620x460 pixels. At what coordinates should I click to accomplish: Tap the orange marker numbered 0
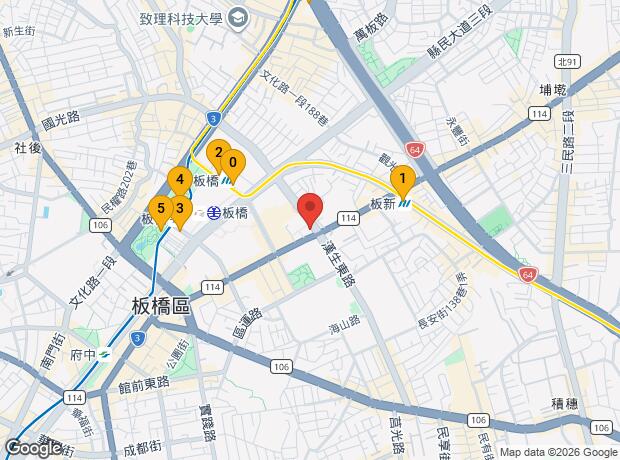point(233,167)
